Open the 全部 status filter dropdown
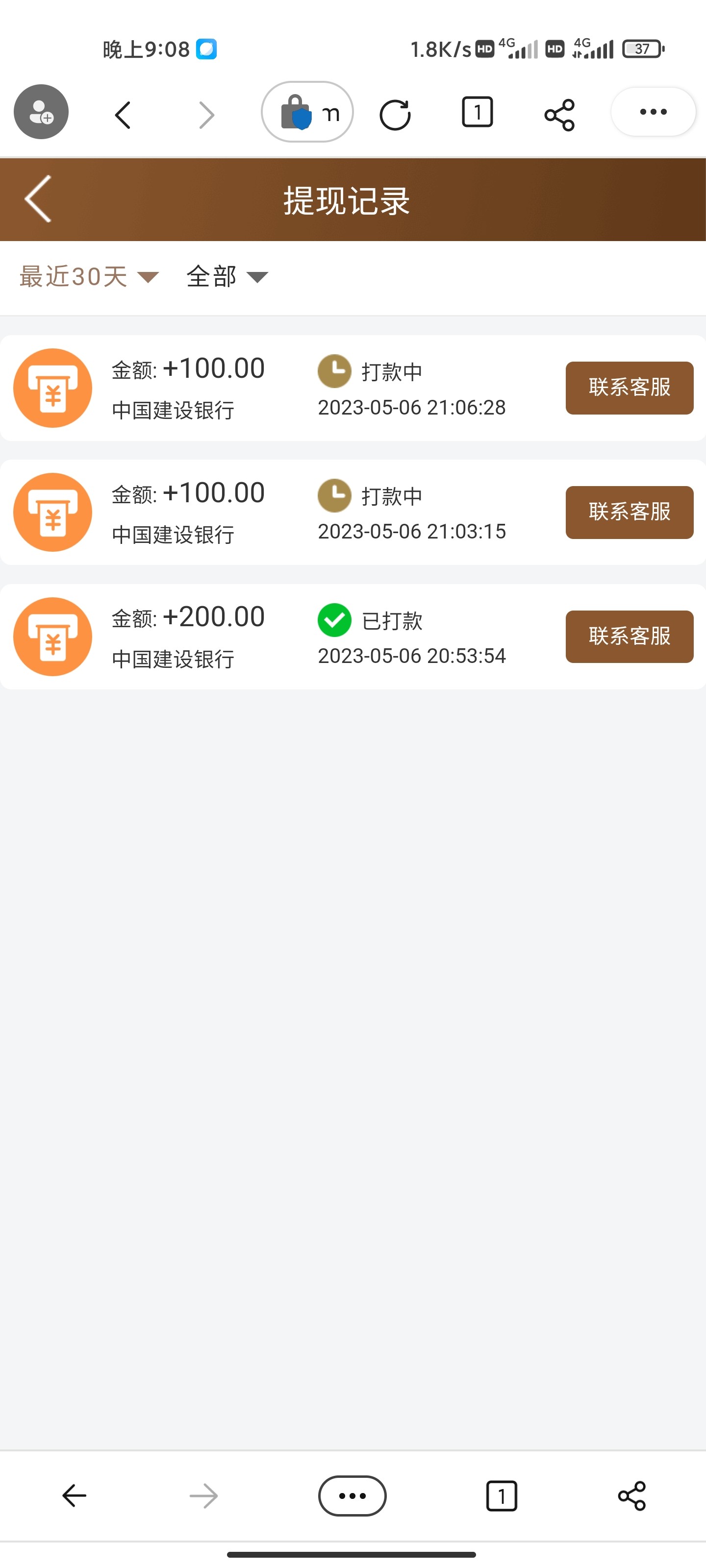The height and width of the screenshot is (1568, 706). pyautogui.click(x=227, y=277)
